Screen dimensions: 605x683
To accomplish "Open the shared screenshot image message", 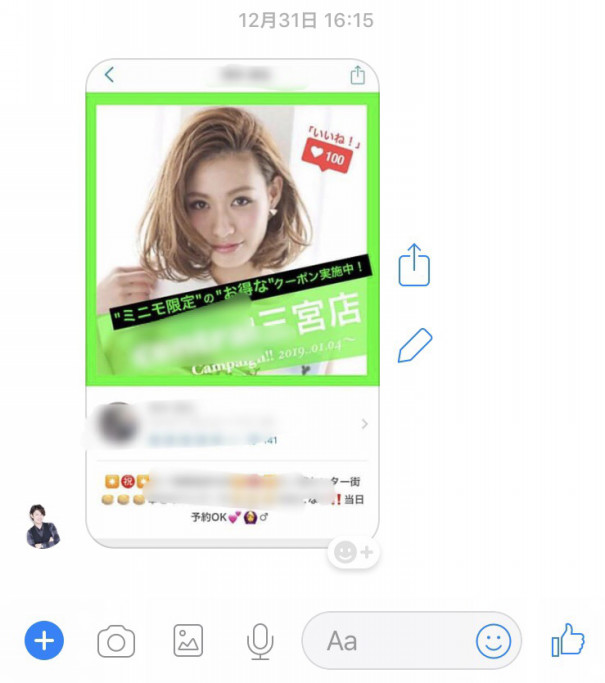I will (x=232, y=300).
